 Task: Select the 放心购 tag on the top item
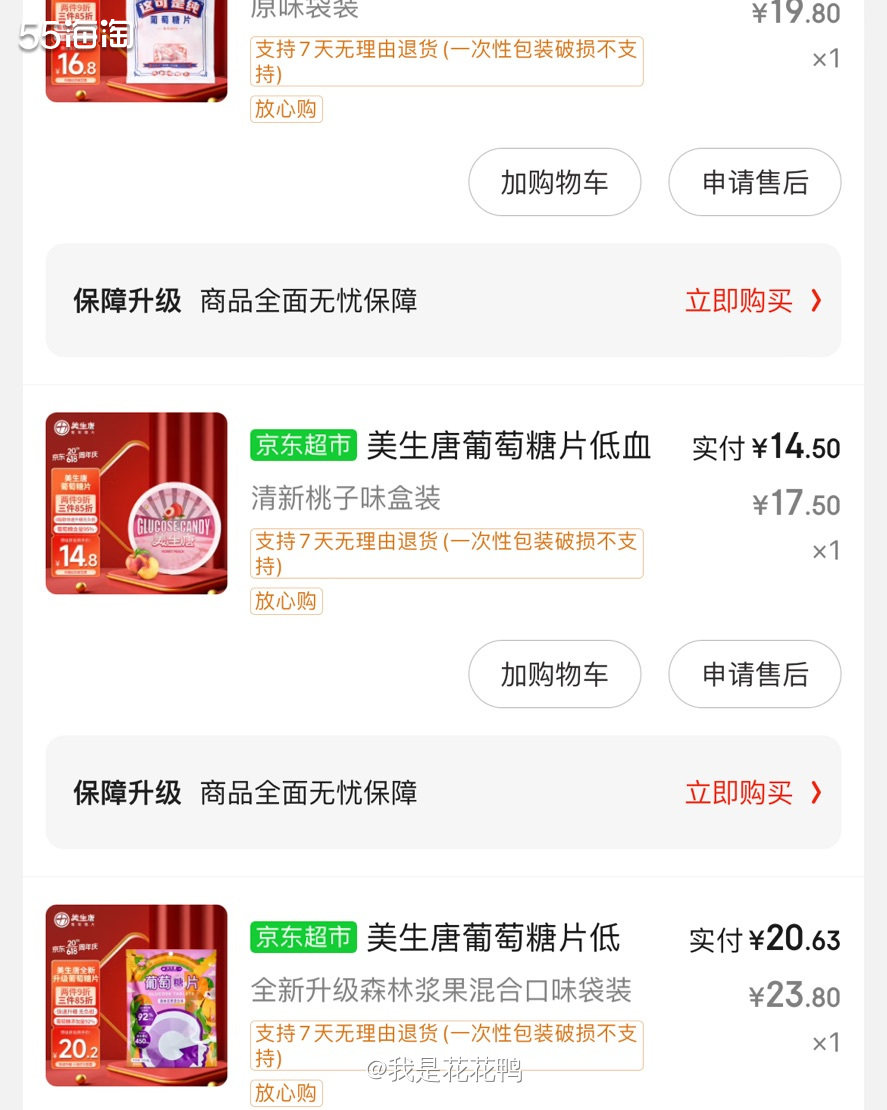[x=286, y=109]
